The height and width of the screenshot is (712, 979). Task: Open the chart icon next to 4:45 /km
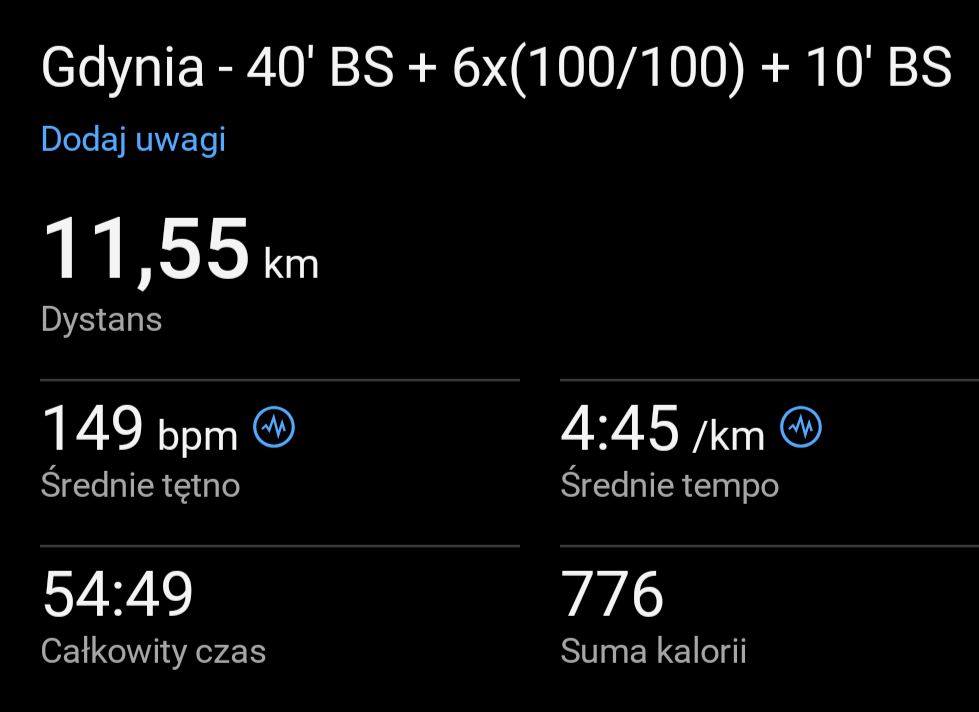[801, 428]
